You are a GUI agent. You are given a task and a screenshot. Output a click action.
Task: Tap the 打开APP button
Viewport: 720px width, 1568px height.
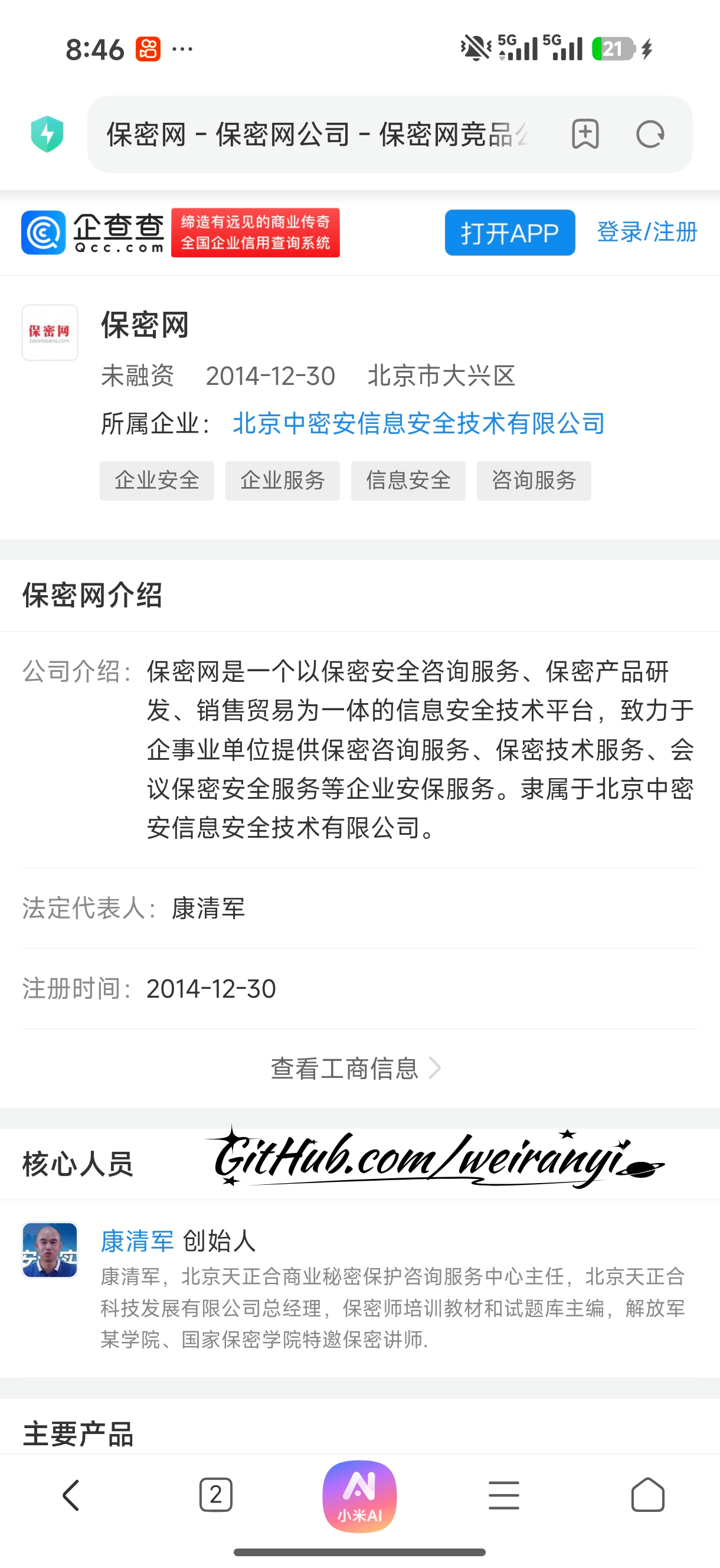coord(509,233)
